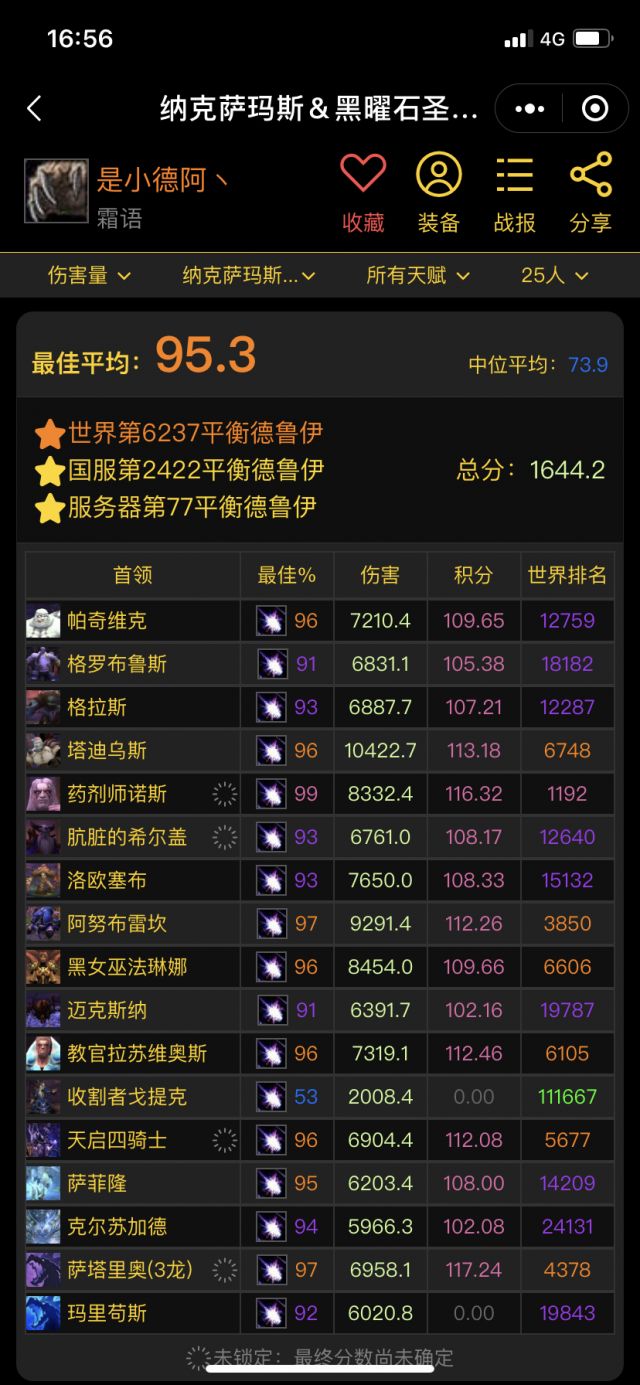This screenshot has width=640, height=1385.
Task: Expand the 纳克萨玛斯 raid dropdown
Action: click(249, 275)
